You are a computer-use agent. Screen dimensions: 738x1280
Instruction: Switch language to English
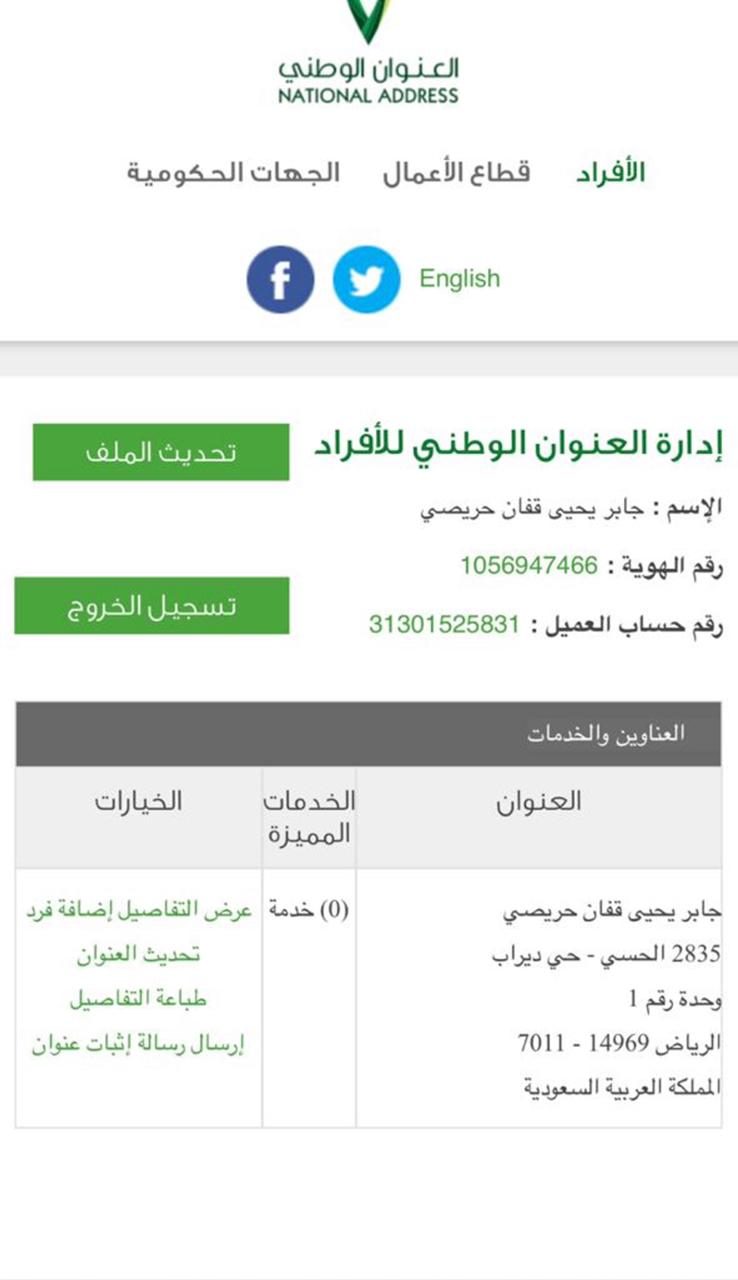click(459, 279)
